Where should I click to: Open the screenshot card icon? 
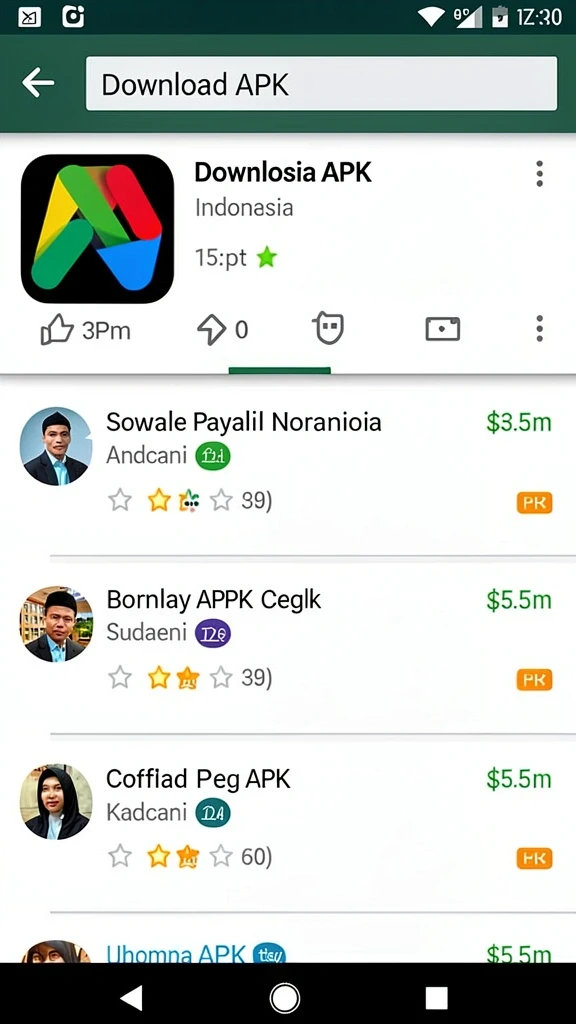point(443,329)
